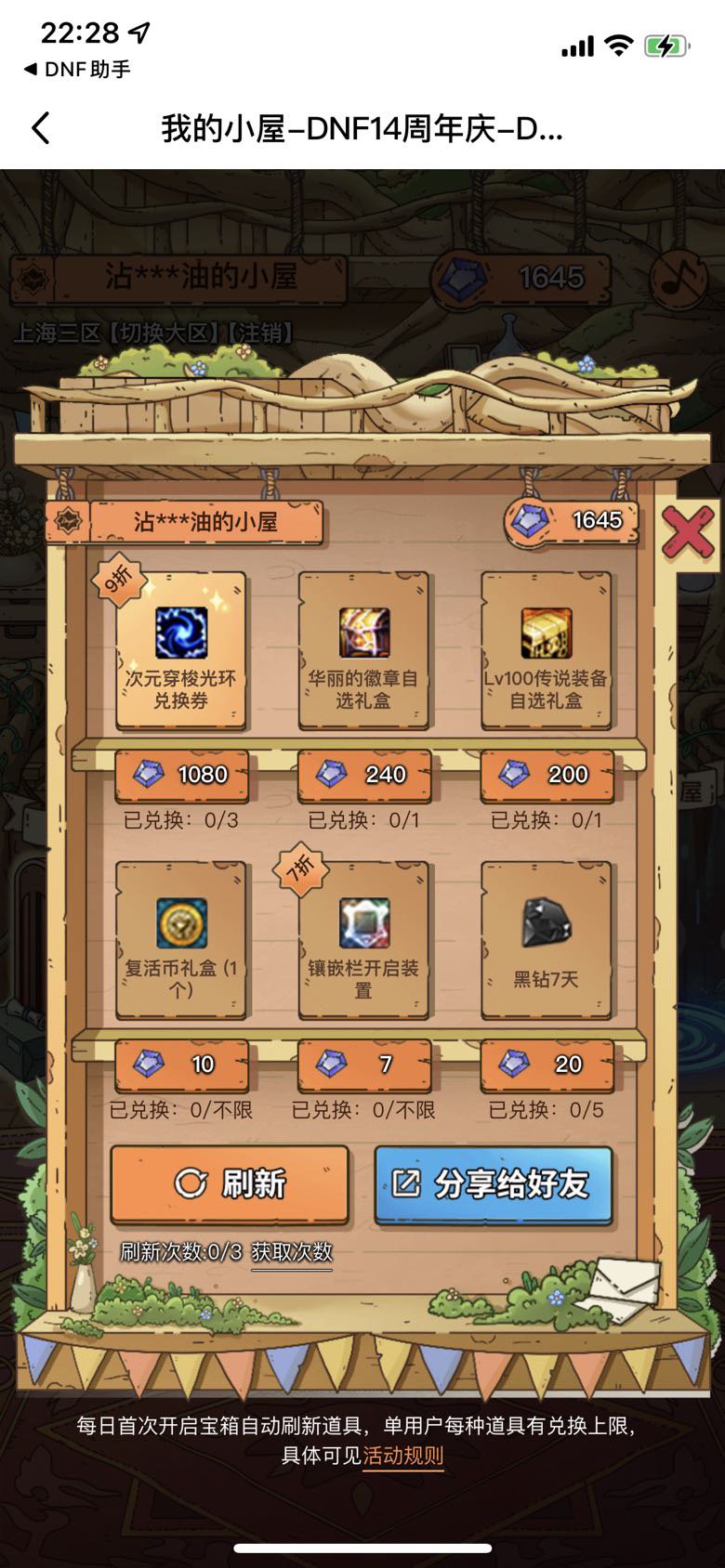
Task: Tap 分享给好友 to share with friends
Action: [x=494, y=1184]
